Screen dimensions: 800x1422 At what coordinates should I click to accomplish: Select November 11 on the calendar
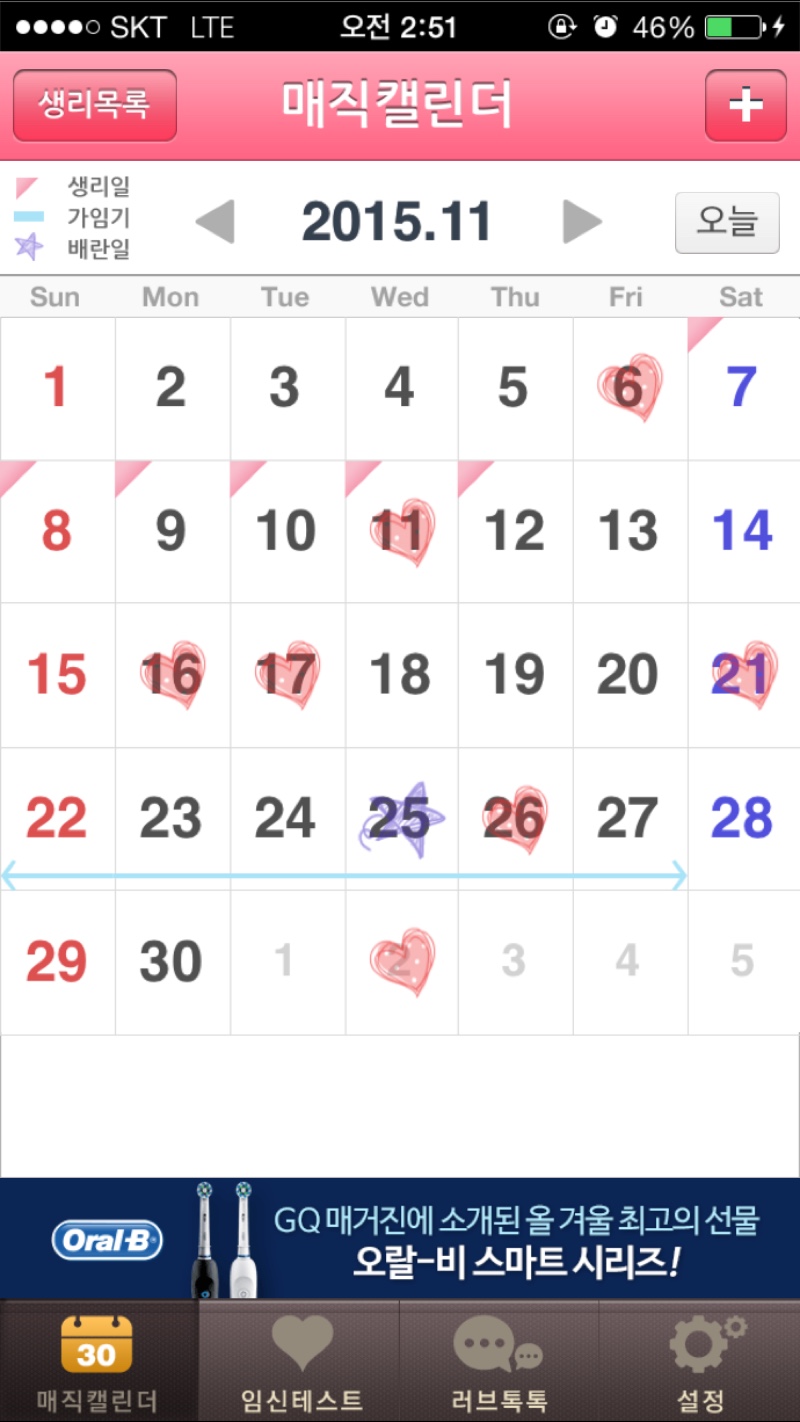(402, 532)
